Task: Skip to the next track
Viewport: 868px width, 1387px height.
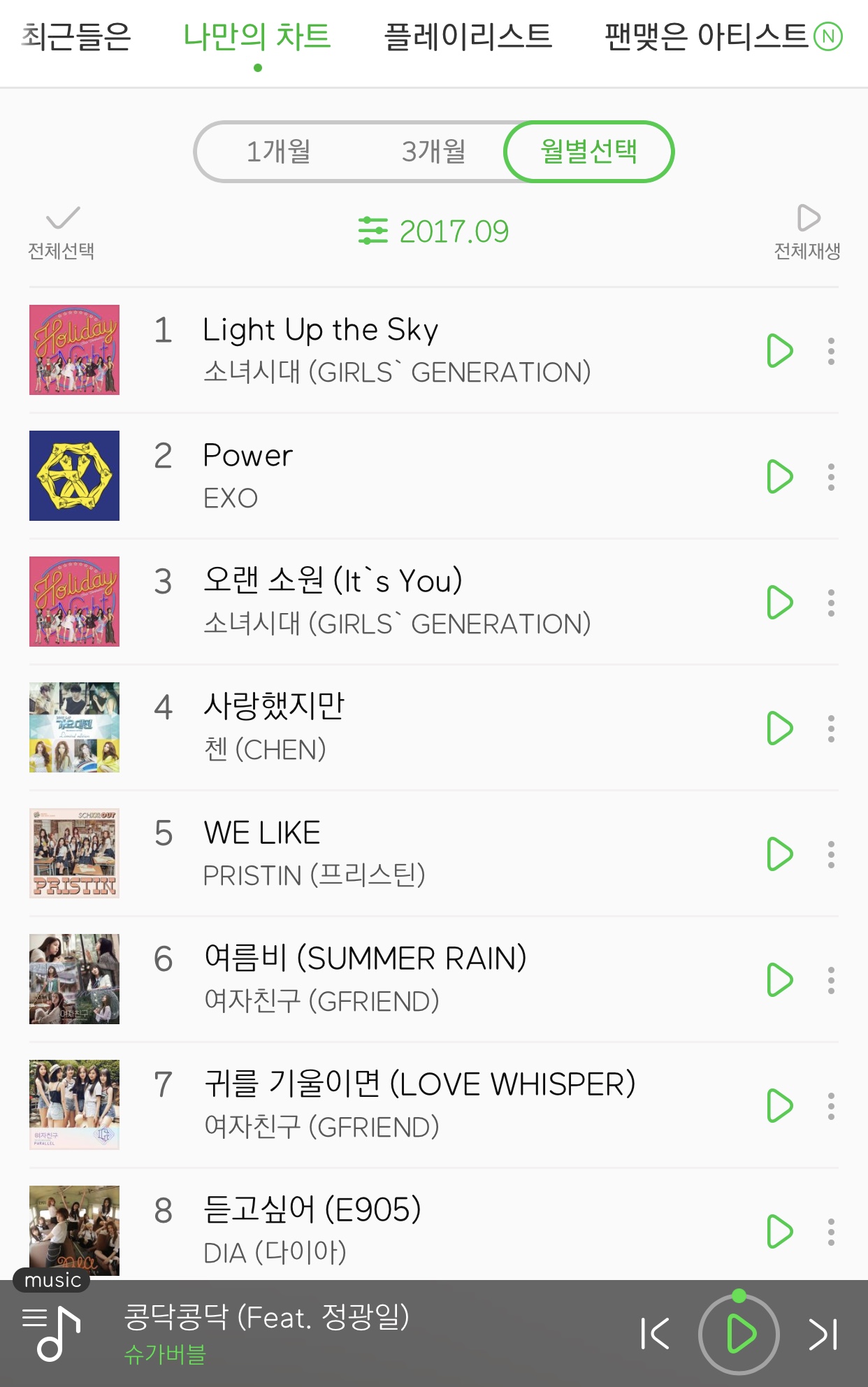Action: (x=823, y=1334)
